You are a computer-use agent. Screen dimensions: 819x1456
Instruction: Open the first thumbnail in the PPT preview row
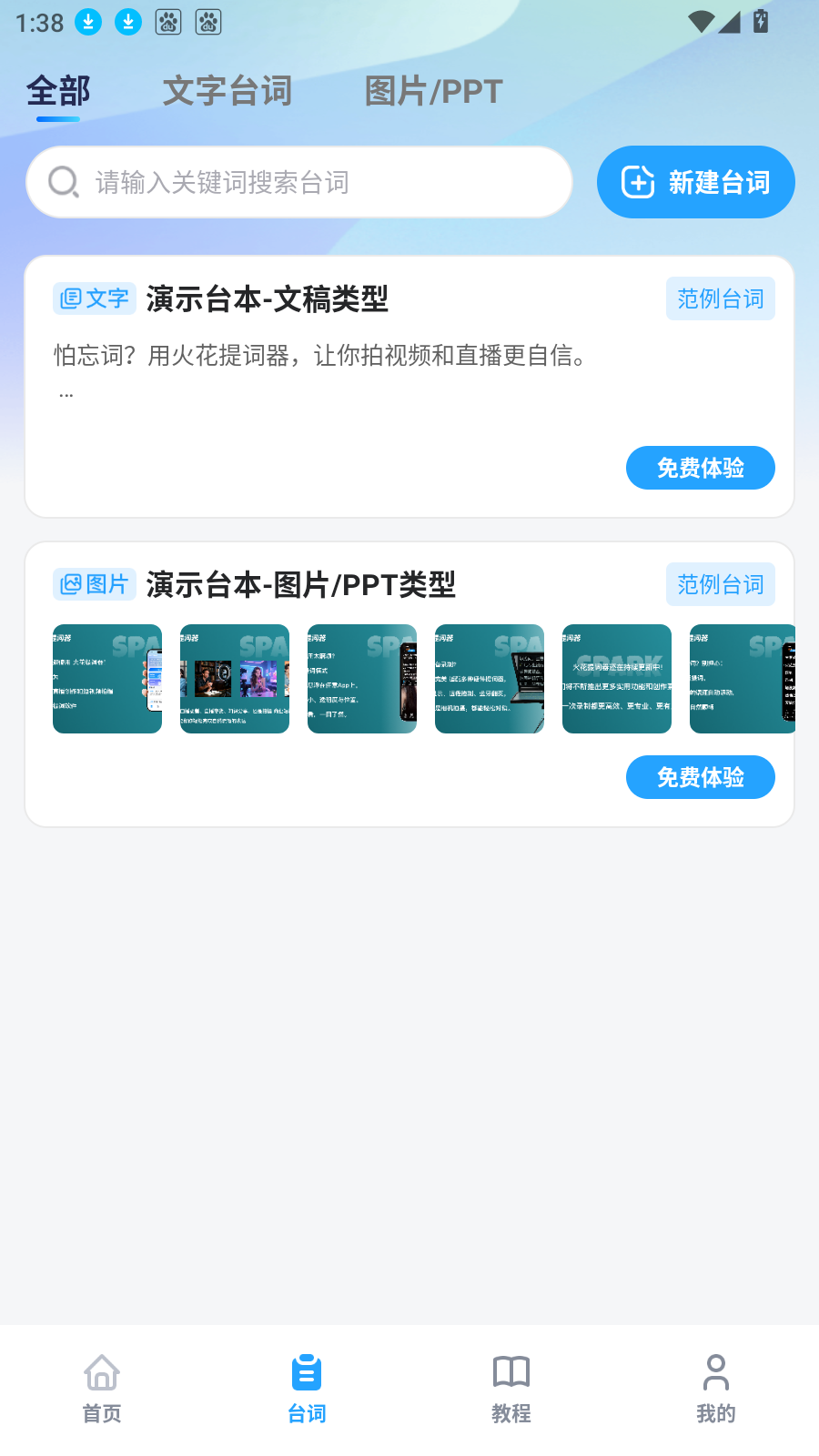tap(106, 679)
